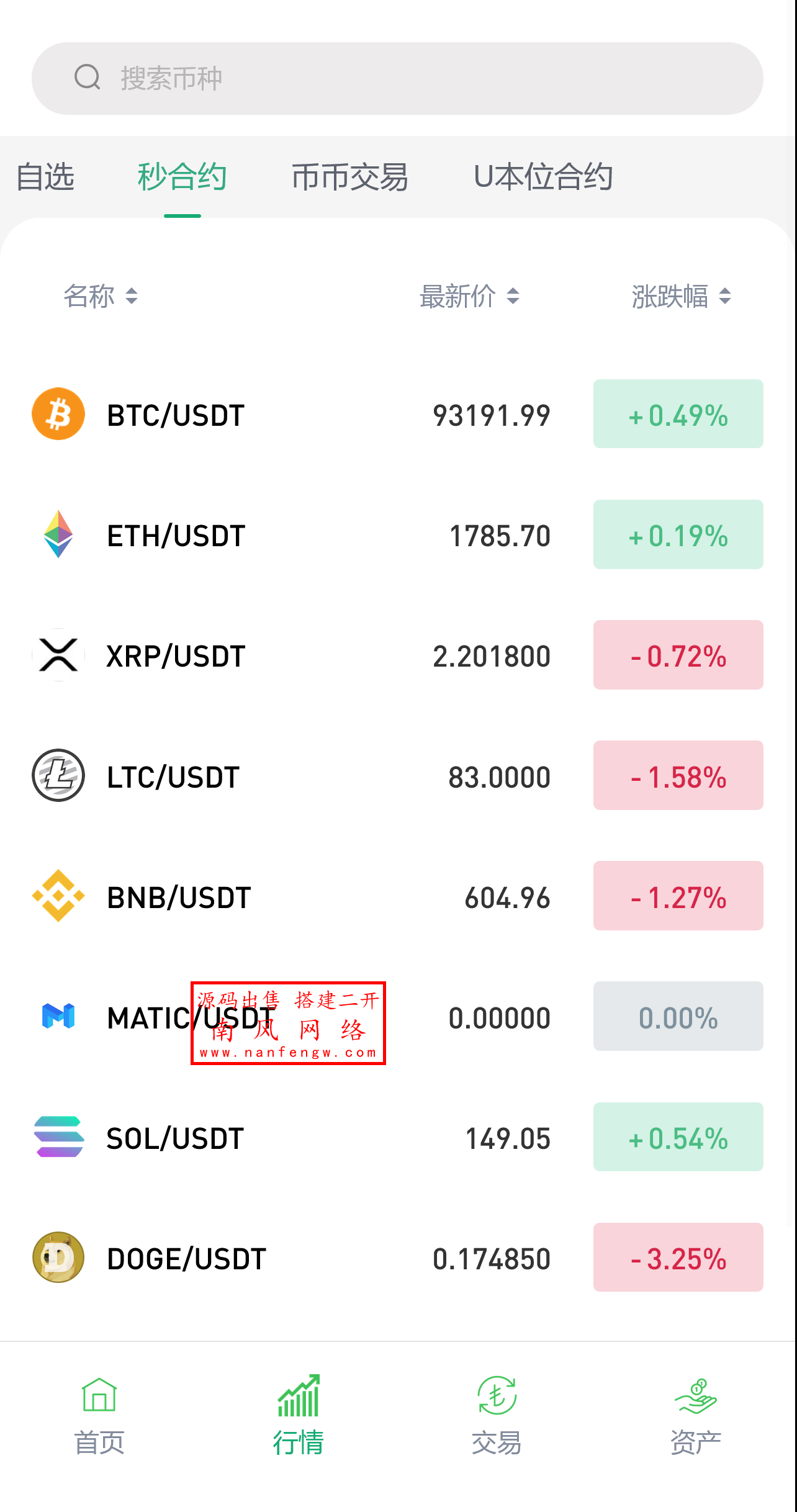Screen dimensions: 797x1512
Task: Select the 行情 tab in bottom bar
Action: pyautogui.click(x=298, y=1416)
